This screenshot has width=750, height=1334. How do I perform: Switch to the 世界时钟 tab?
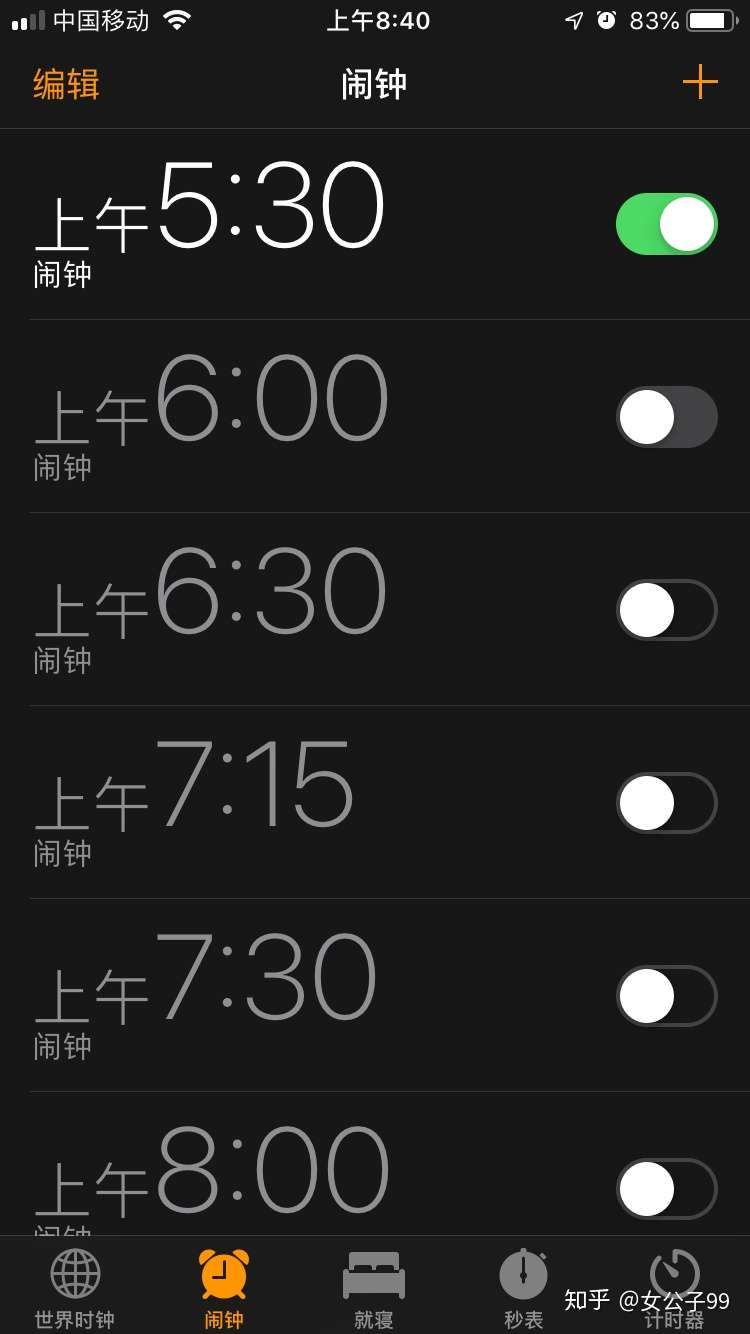[x=75, y=1289]
